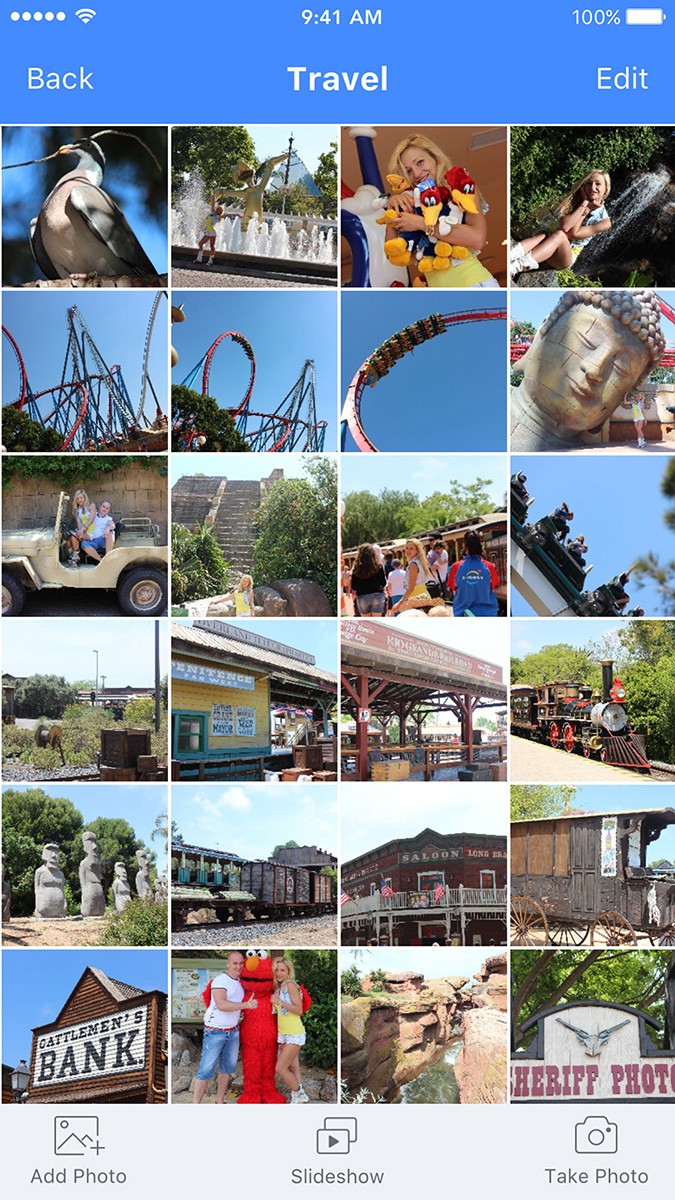This screenshot has width=675, height=1200.
Task: Open the Saloon building photo
Action: pos(424,865)
